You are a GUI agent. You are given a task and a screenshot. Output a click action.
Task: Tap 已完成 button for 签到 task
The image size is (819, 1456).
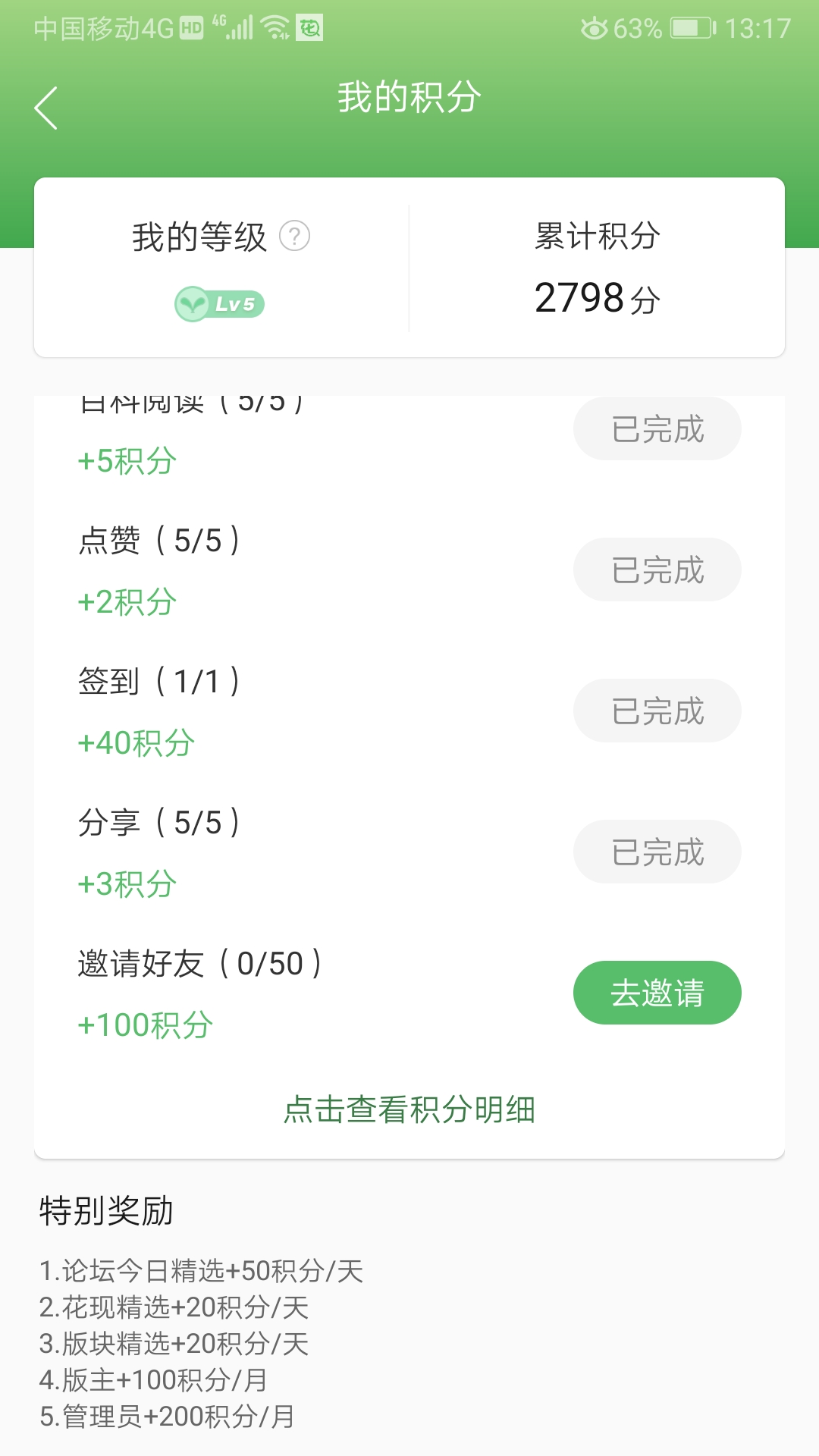click(x=657, y=711)
